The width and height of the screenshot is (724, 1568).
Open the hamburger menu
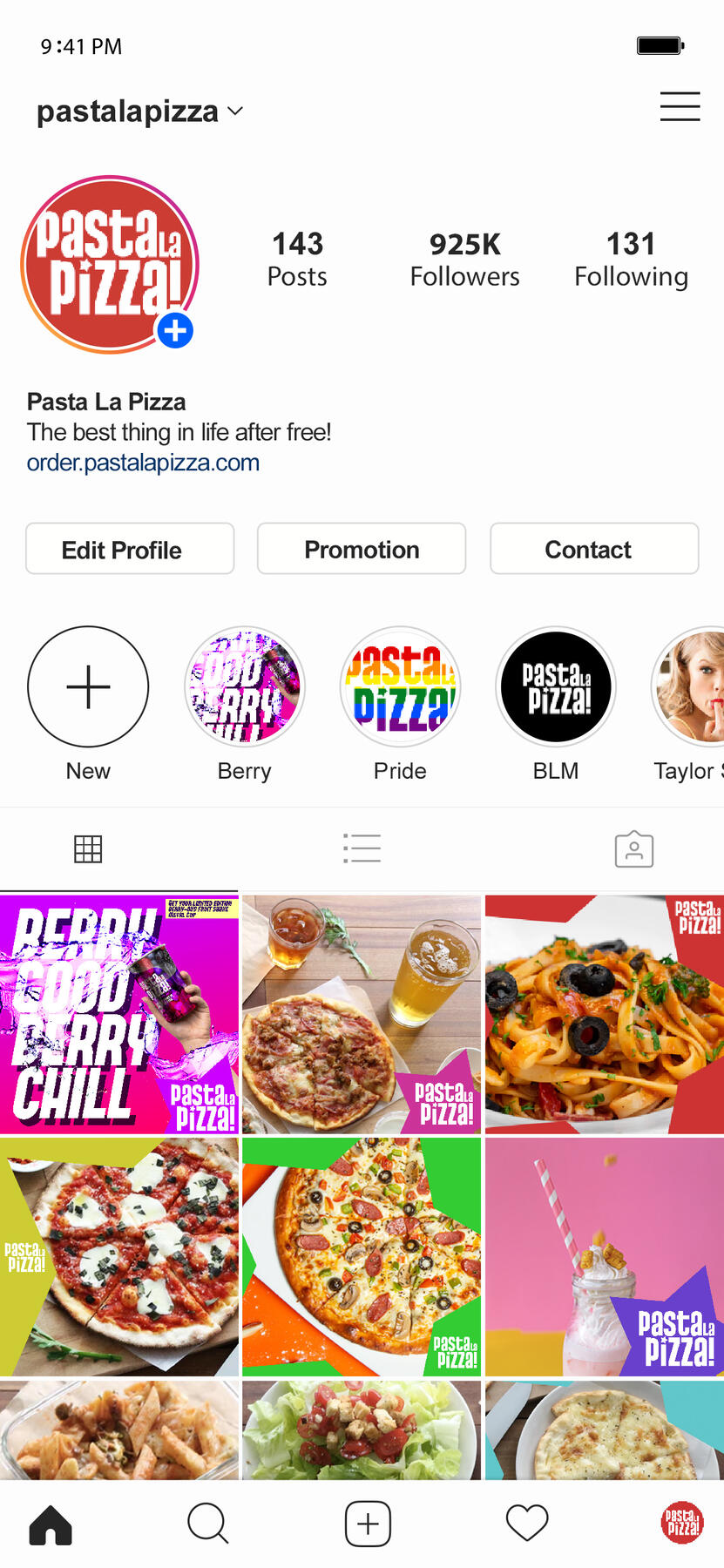pyautogui.click(x=680, y=106)
